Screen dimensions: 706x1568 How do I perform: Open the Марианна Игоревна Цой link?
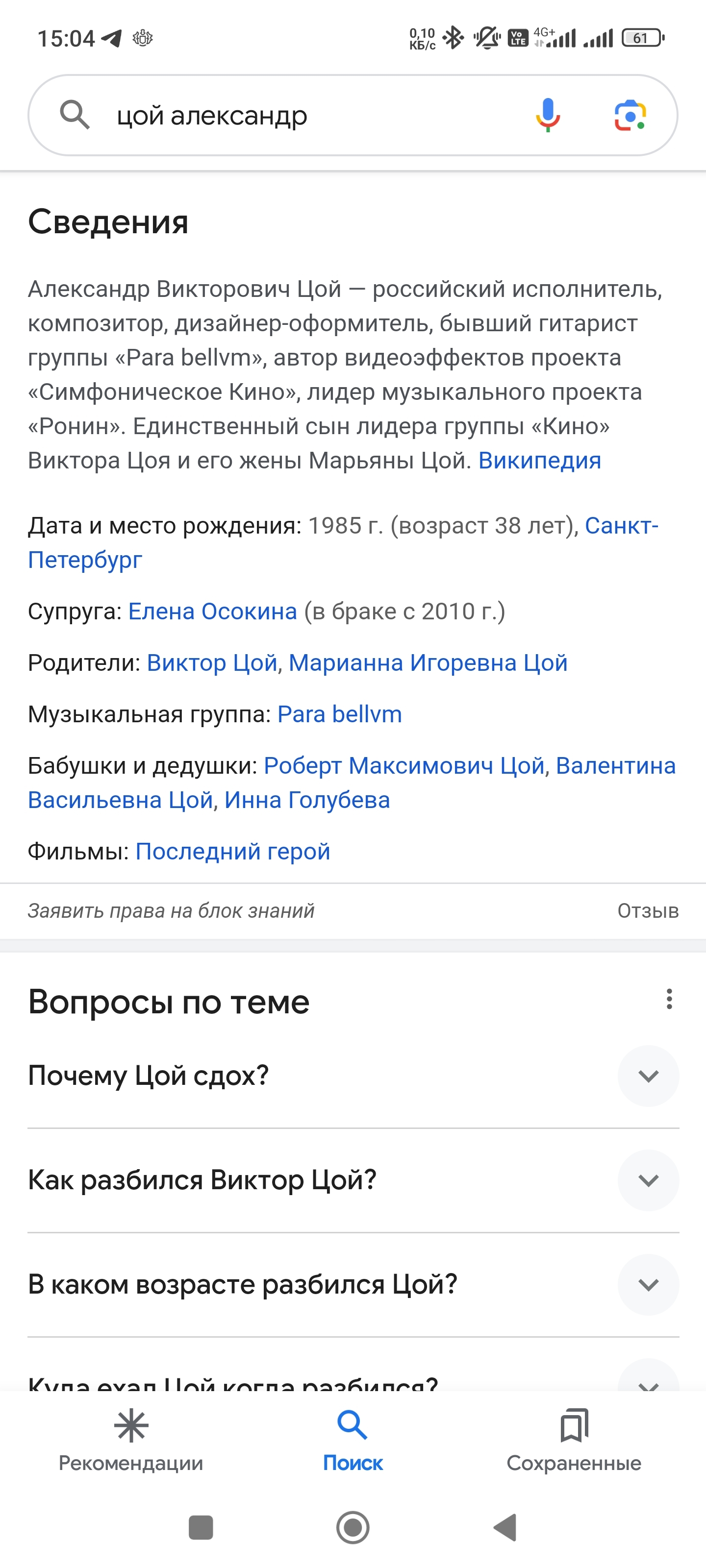click(x=428, y=662)
